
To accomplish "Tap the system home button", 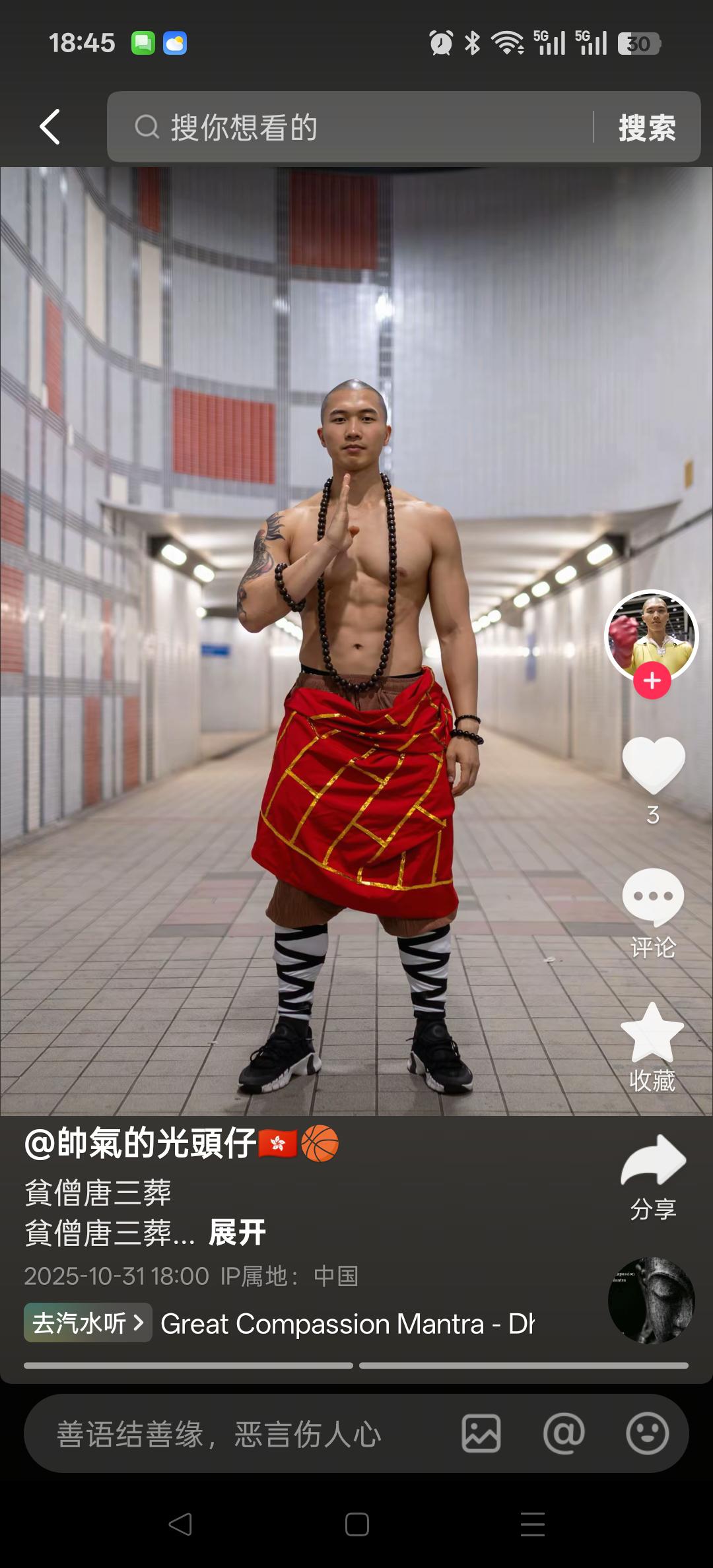I will 356,1524.
